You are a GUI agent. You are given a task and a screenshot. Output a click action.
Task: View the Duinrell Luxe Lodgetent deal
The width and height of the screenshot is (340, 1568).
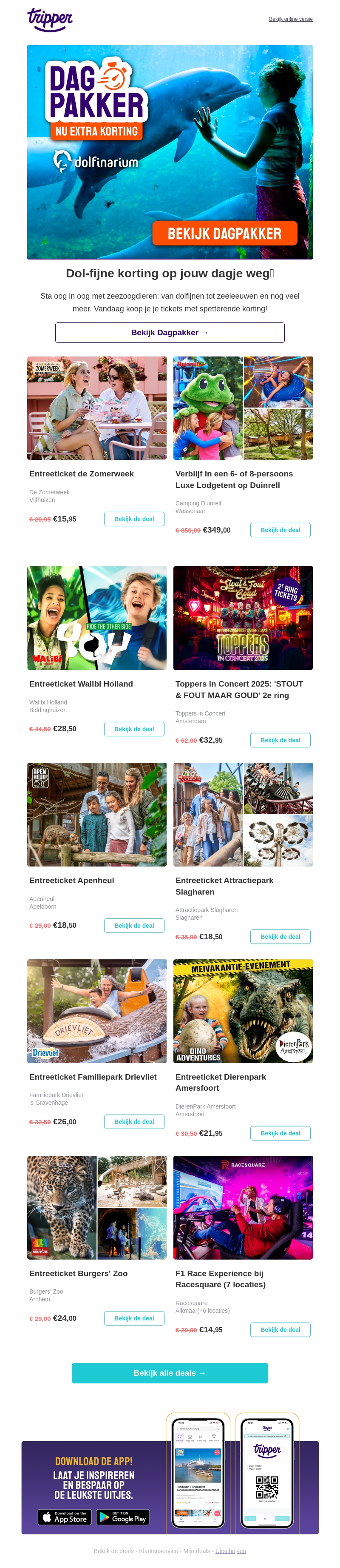point(280,530)
